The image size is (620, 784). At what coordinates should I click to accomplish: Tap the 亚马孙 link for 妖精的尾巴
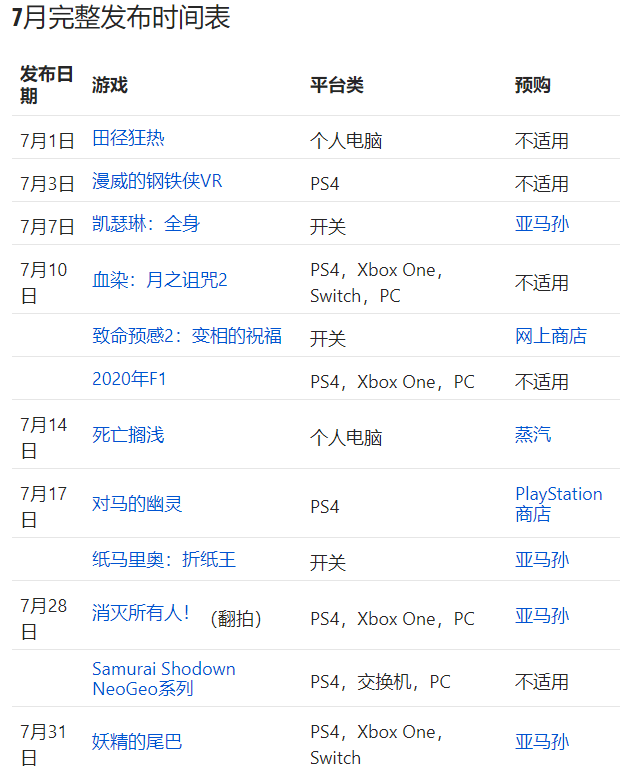pos(541,742)
